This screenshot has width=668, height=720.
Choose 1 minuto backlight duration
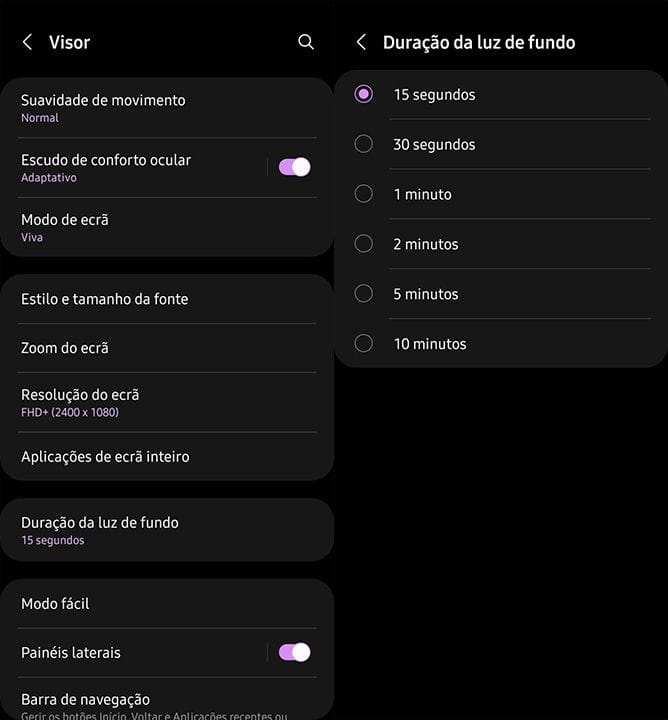[x=364, y=194]
